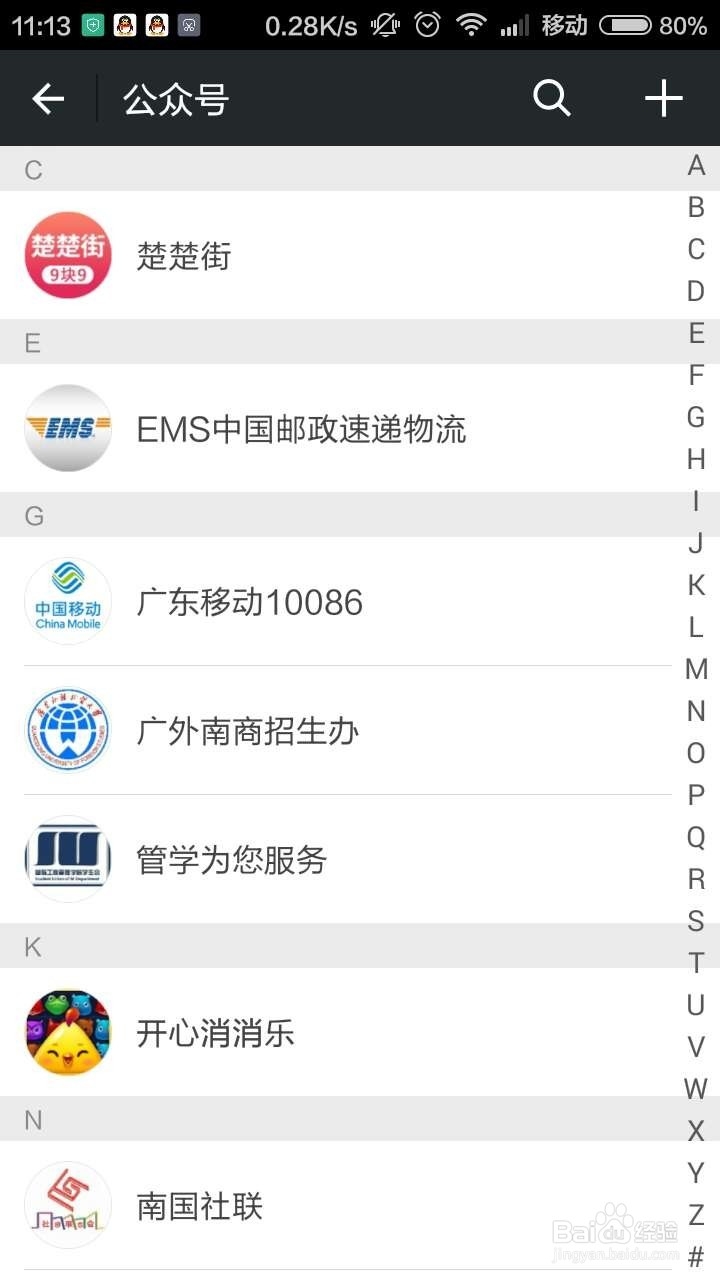Open the 管学为您服务 account icon
This screenshot has height=1280, width=720.
click(x=67, y=858)
